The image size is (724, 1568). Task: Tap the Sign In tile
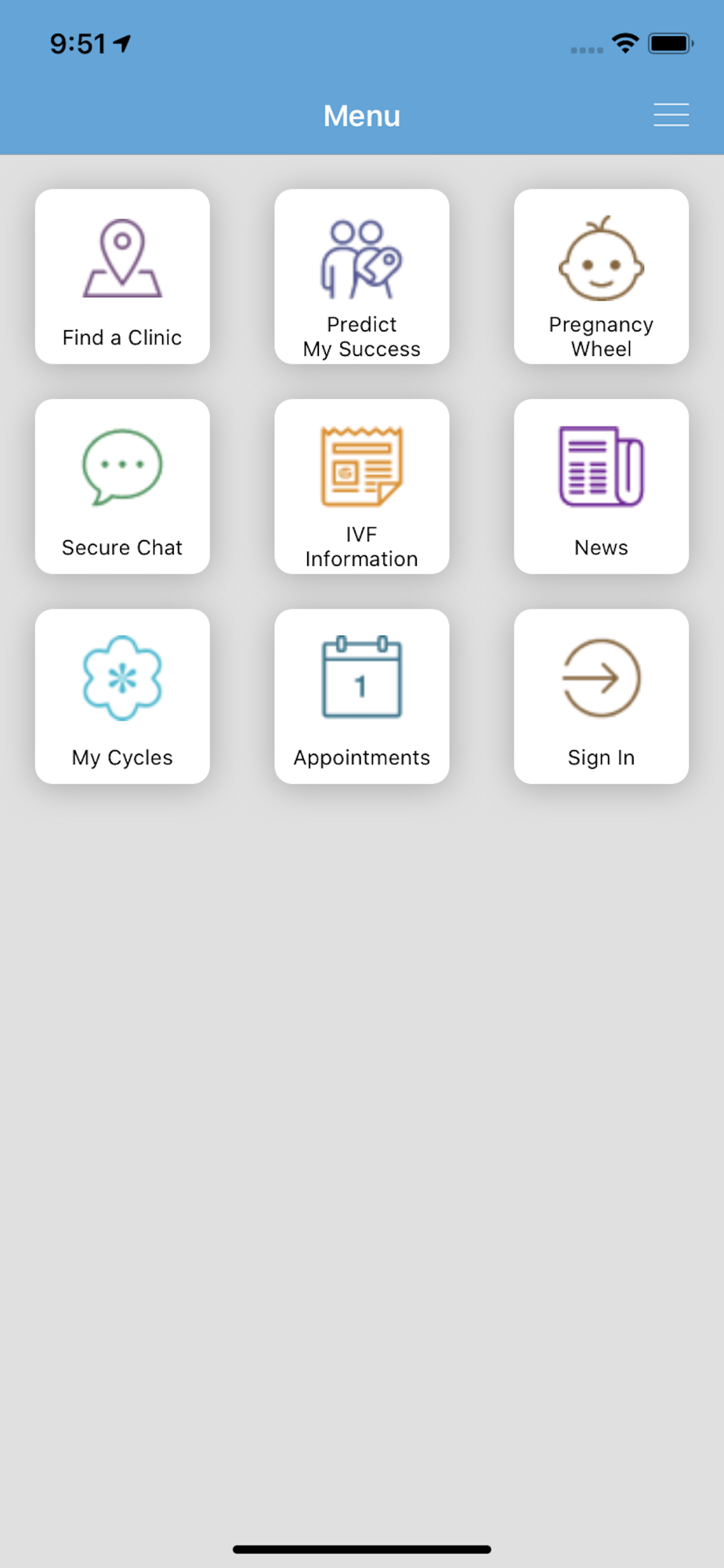click(x=601, y=696)
